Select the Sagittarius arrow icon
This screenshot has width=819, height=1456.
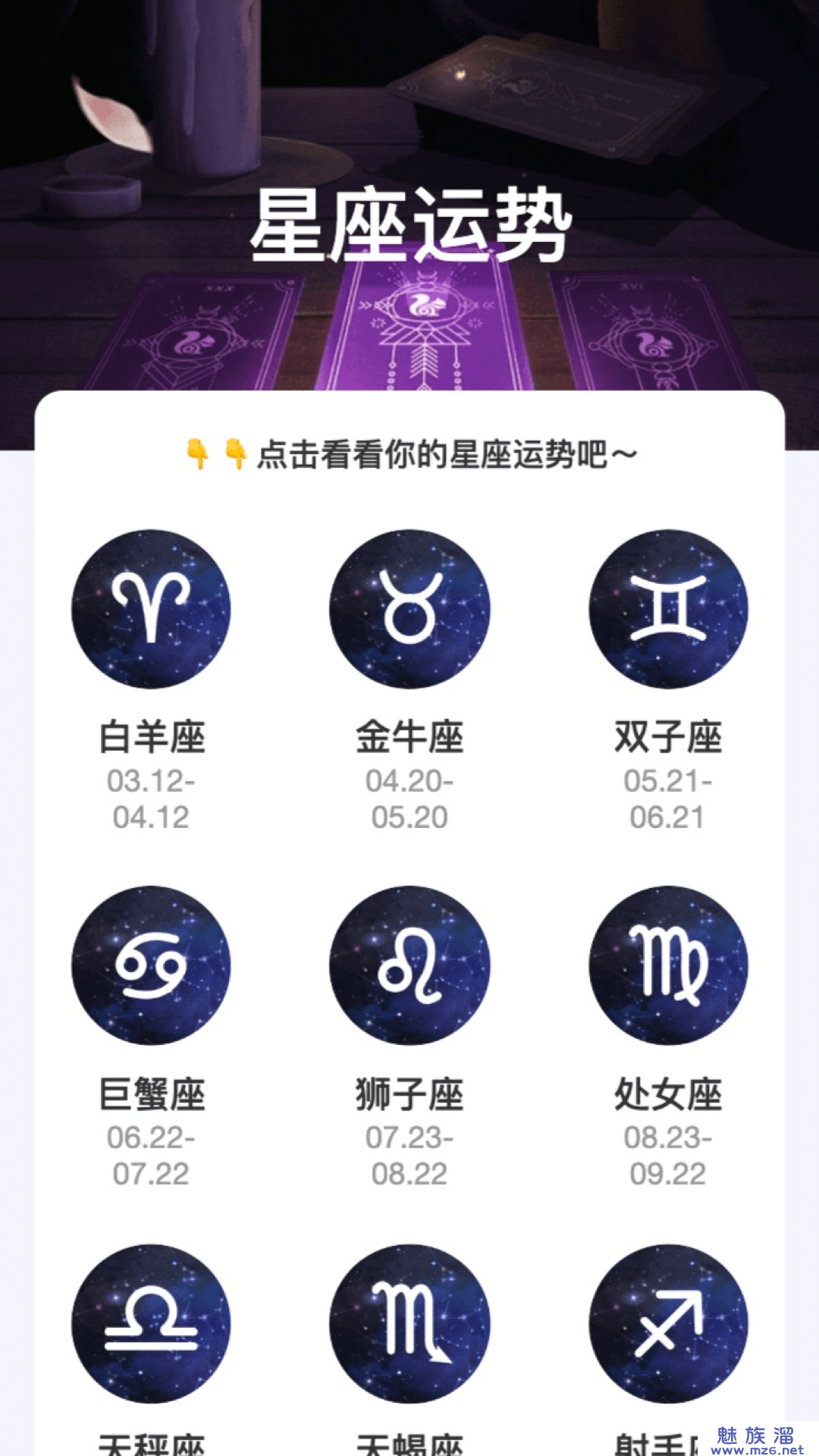click(x=668, y=1323)
